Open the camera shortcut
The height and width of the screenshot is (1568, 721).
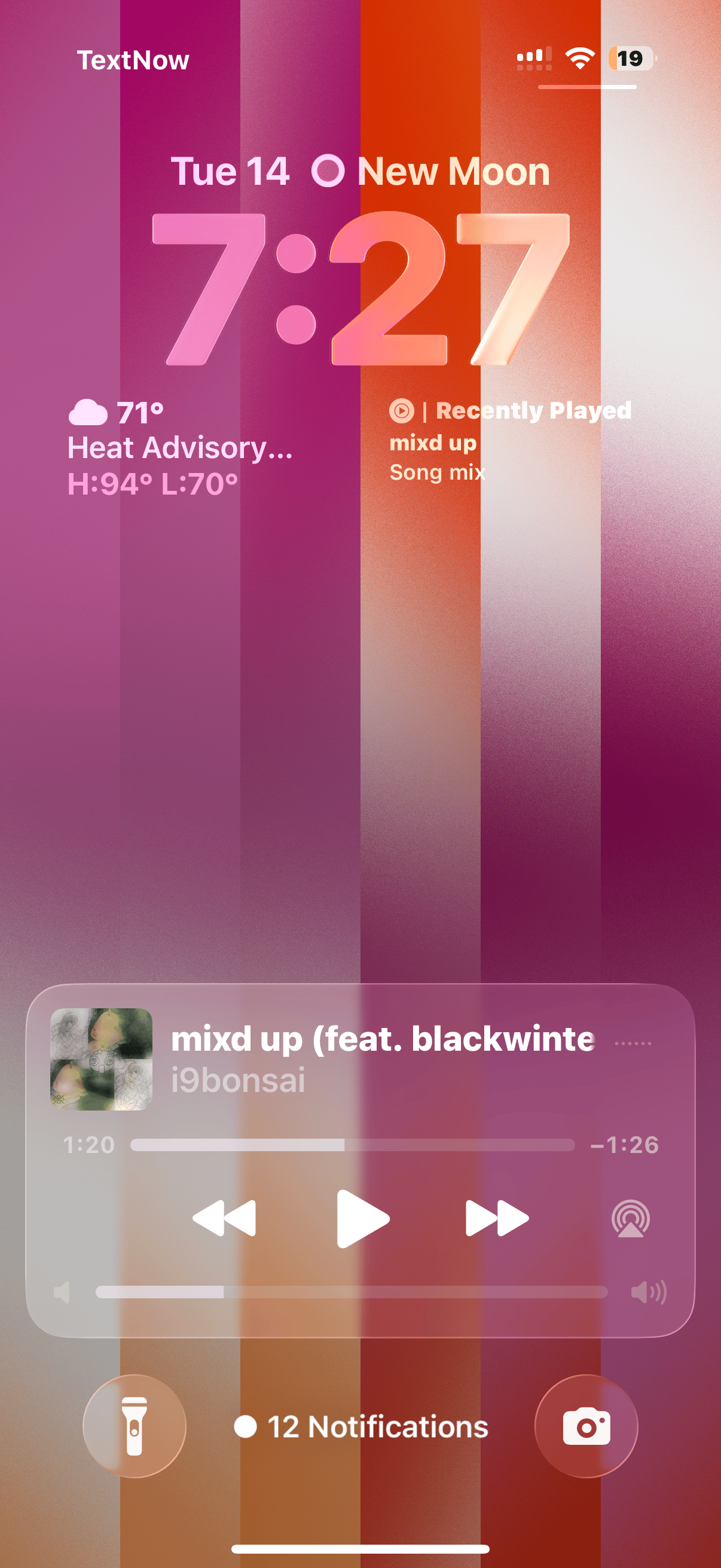[x=586, y=1426]
